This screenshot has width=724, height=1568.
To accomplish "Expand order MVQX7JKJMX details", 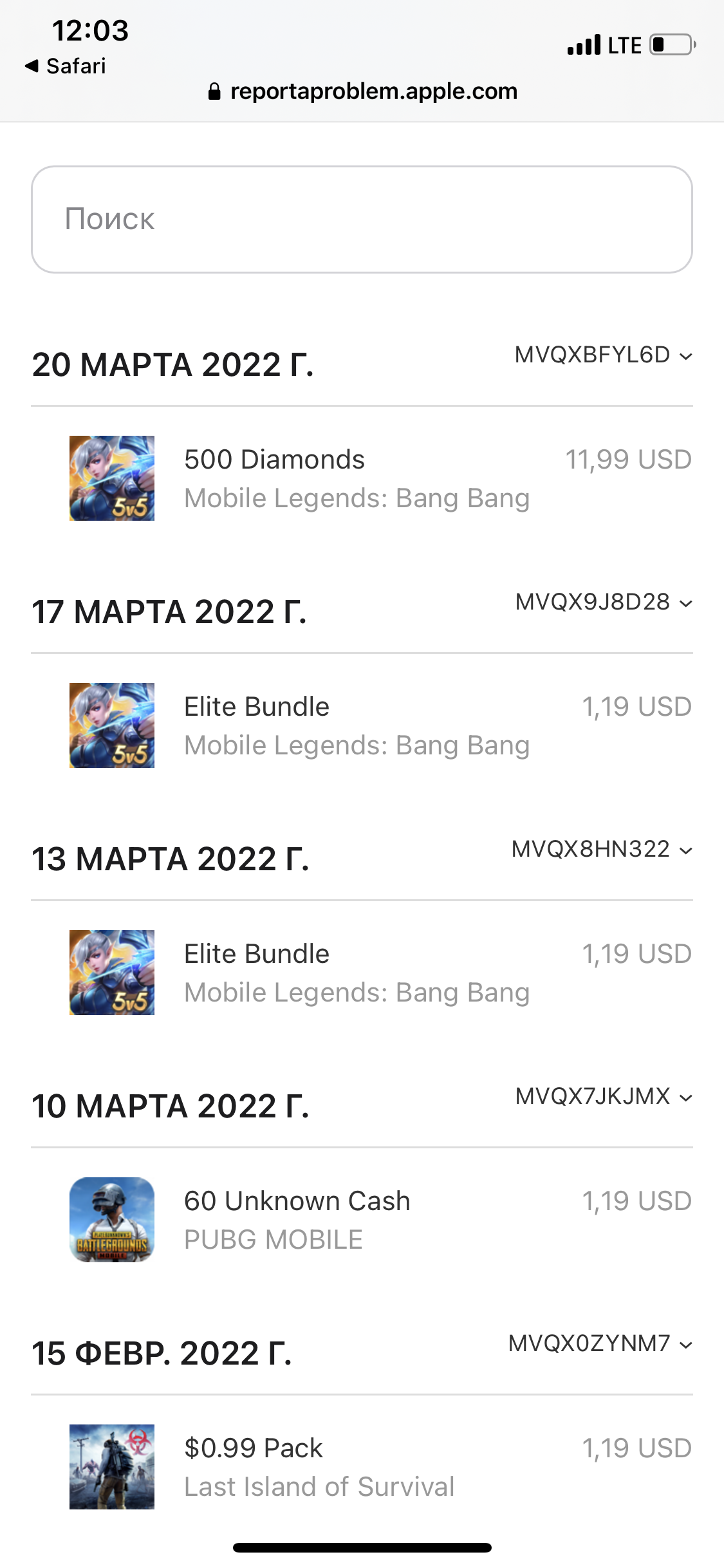I will coord(603,1097).
